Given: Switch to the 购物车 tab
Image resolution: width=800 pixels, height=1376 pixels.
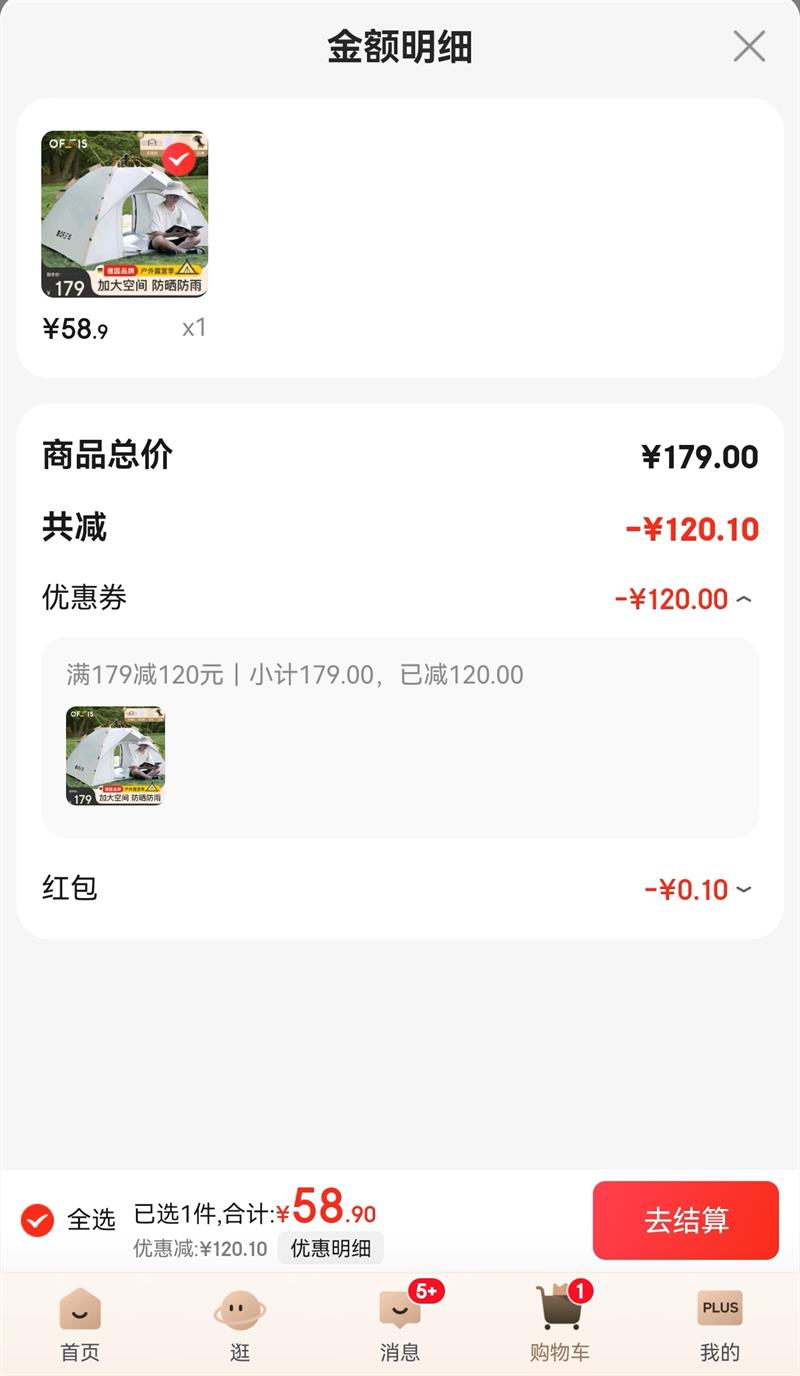Looking at the screenshot, I should pyautogui.click(x=560, y=1324).
